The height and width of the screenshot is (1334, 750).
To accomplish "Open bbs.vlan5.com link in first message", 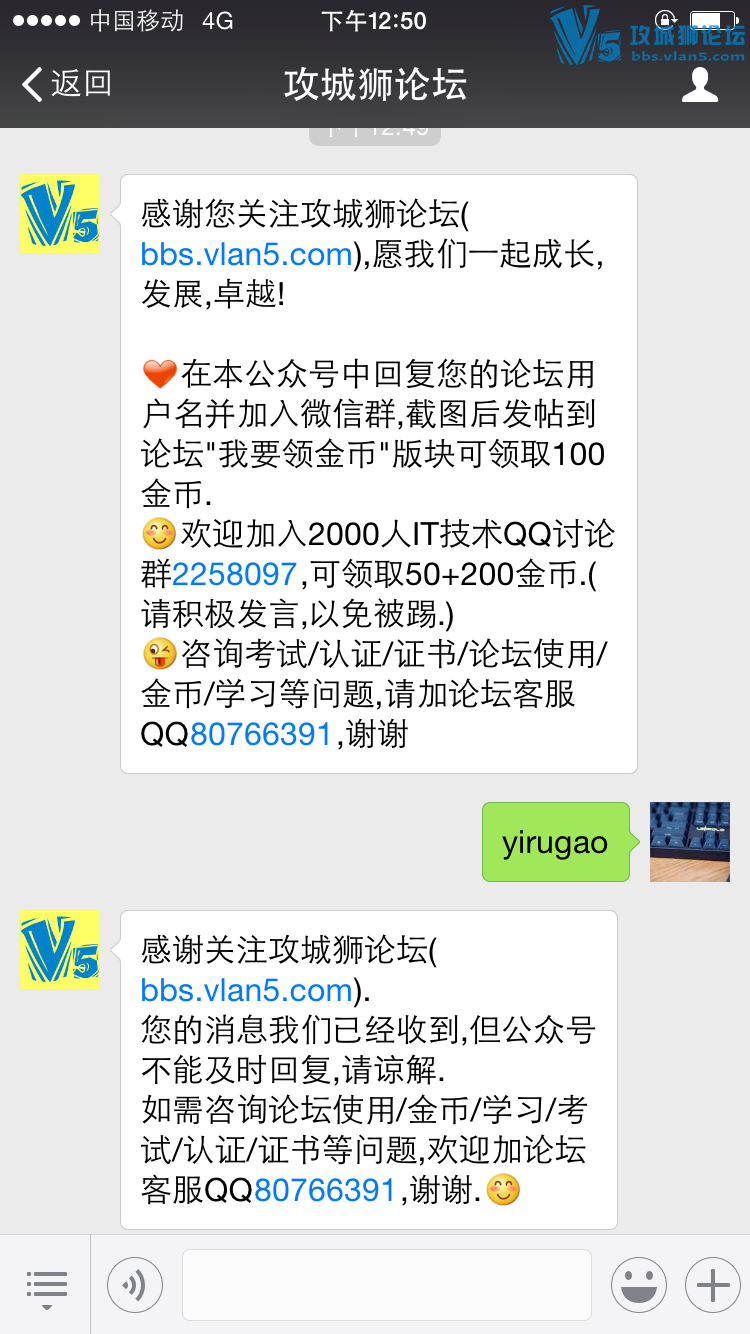I will point(247,255).
